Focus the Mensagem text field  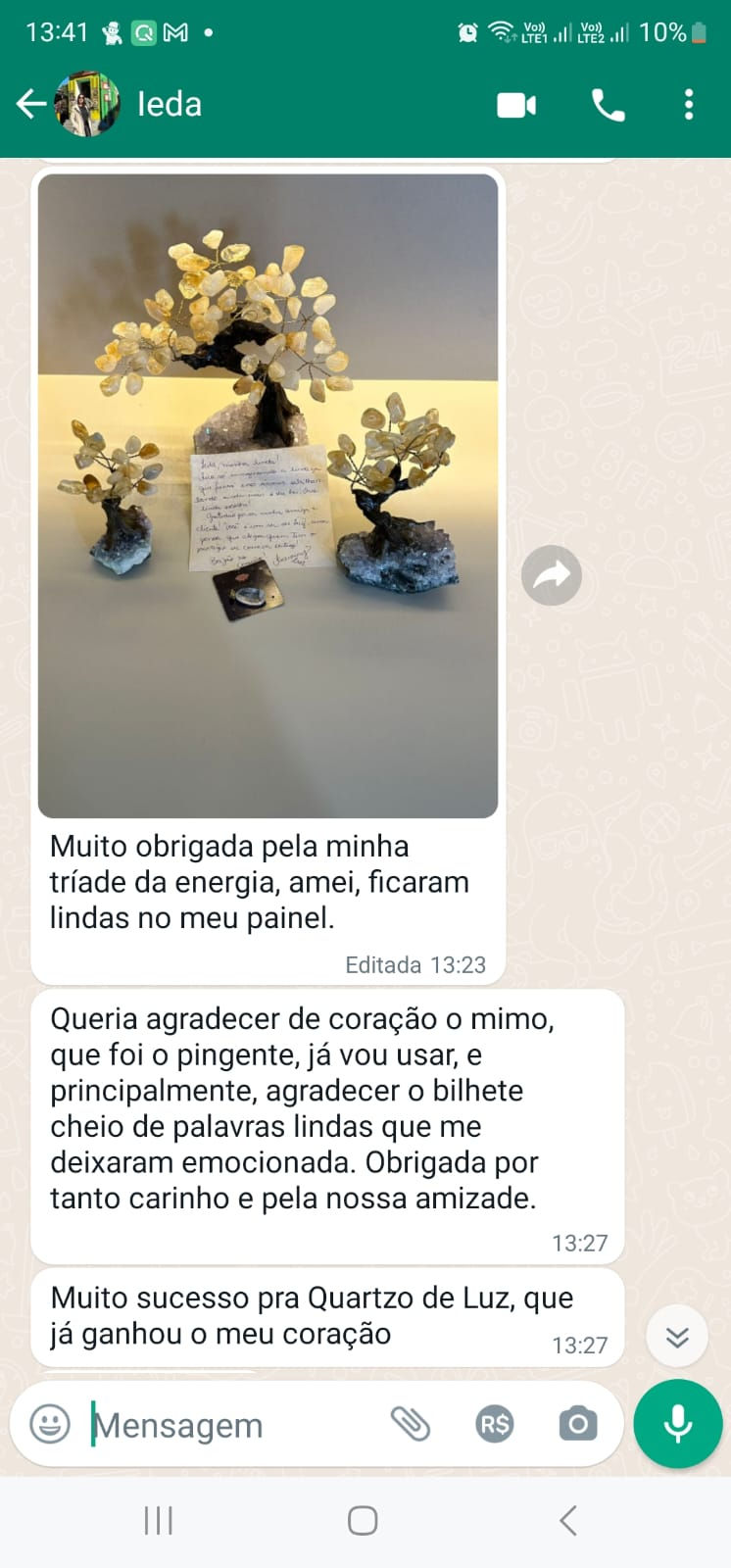225,1425
